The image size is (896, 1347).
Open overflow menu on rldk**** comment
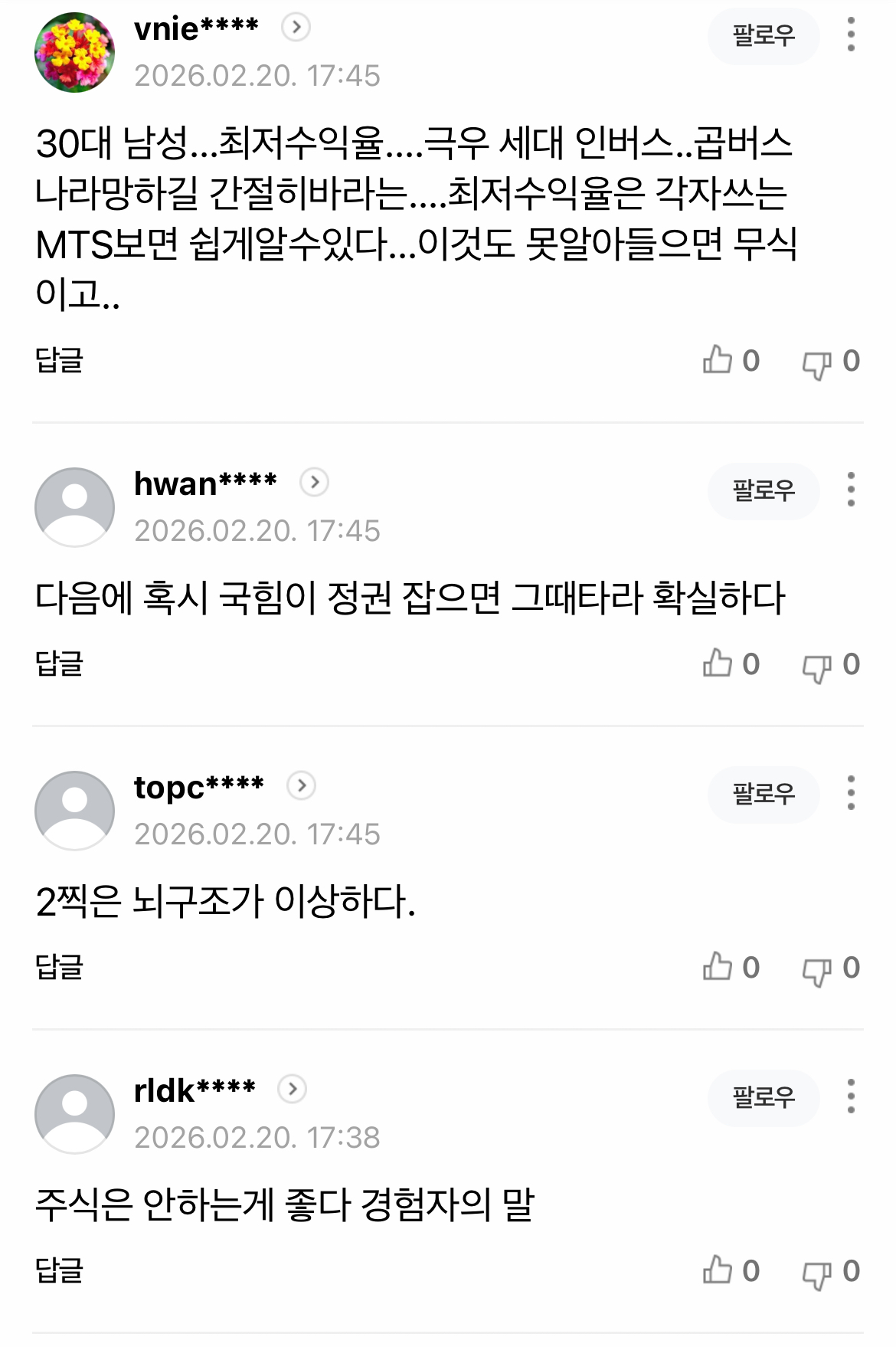click(x=850, y=1097)
